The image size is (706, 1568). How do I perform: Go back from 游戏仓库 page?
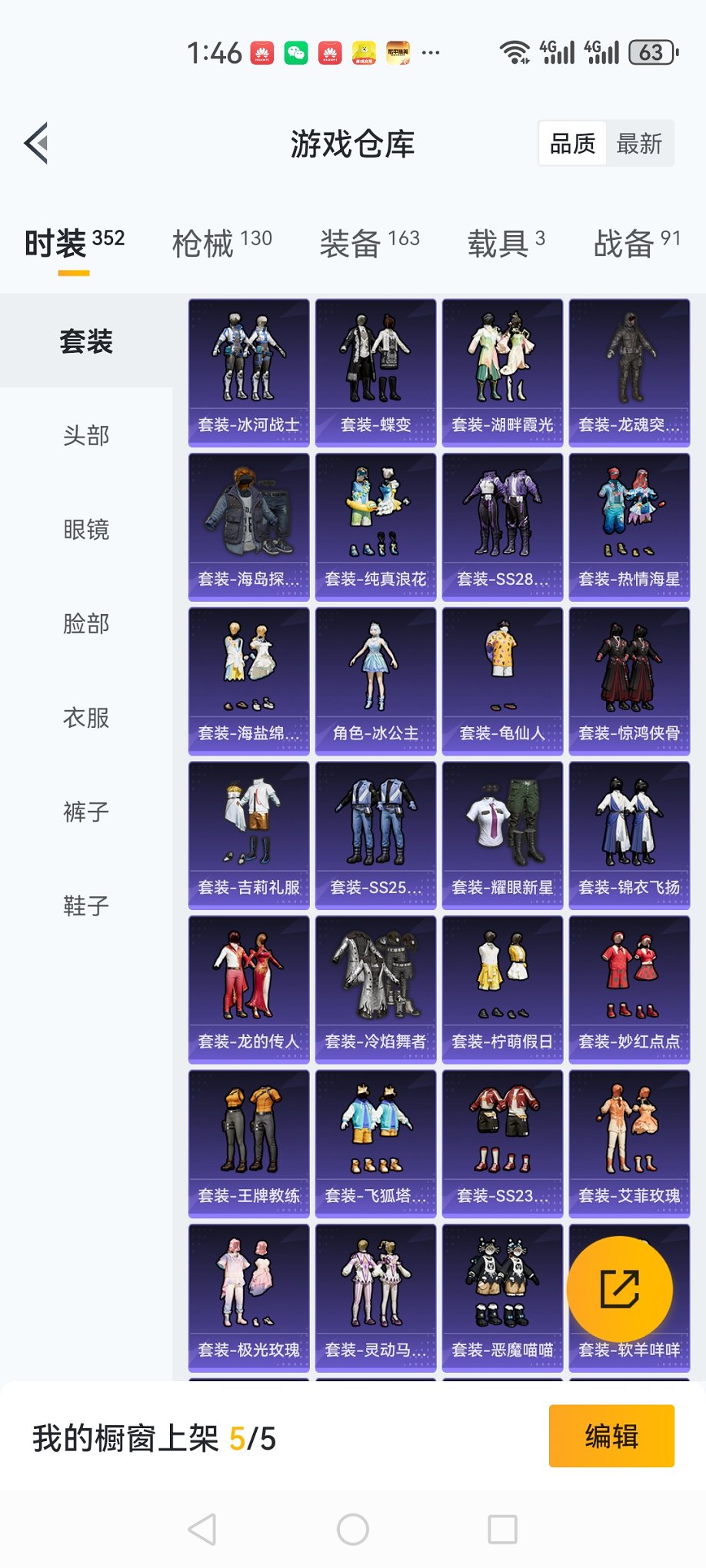tap(36, 143)
